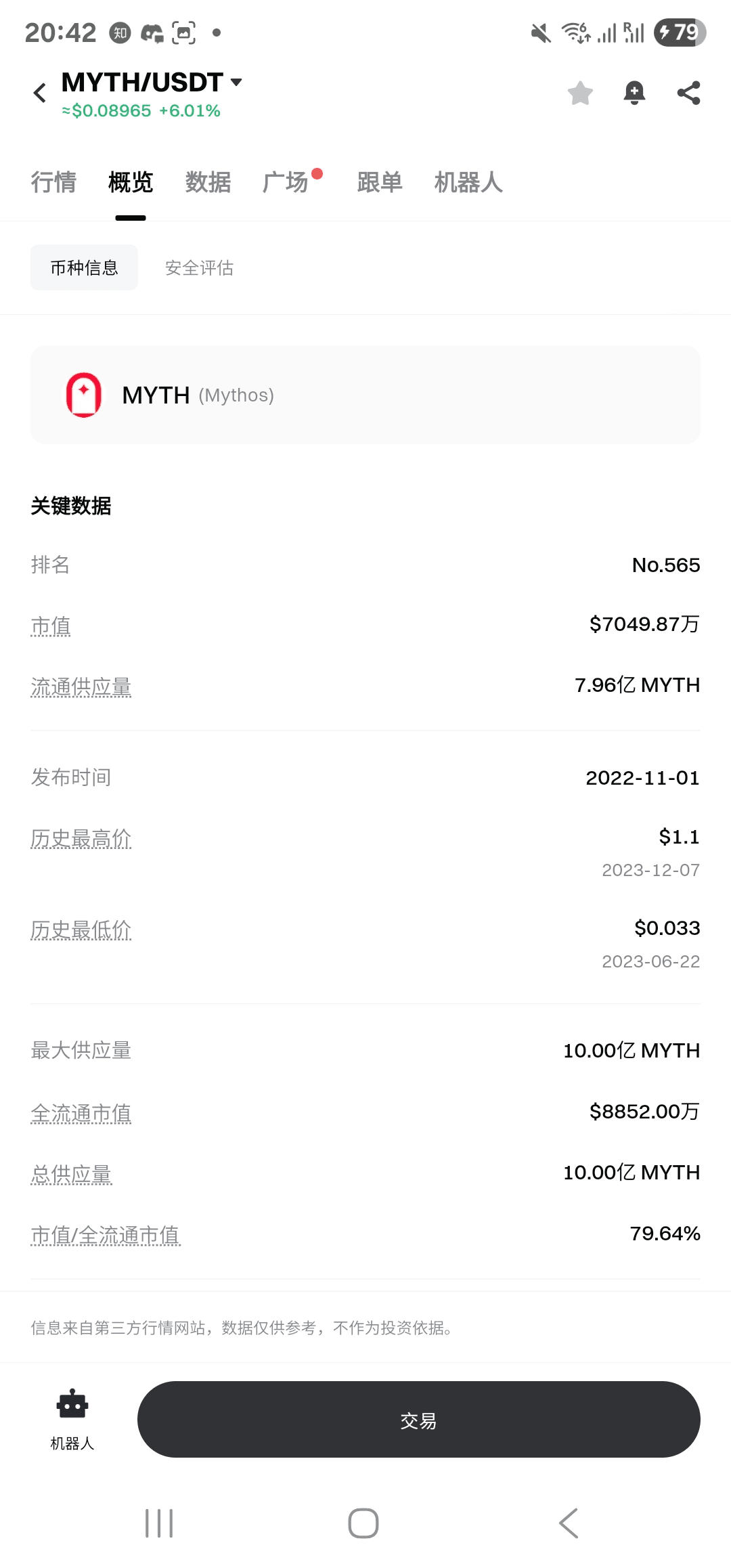
Task: Open the 跟单 tab
Action: click(380, 182)
